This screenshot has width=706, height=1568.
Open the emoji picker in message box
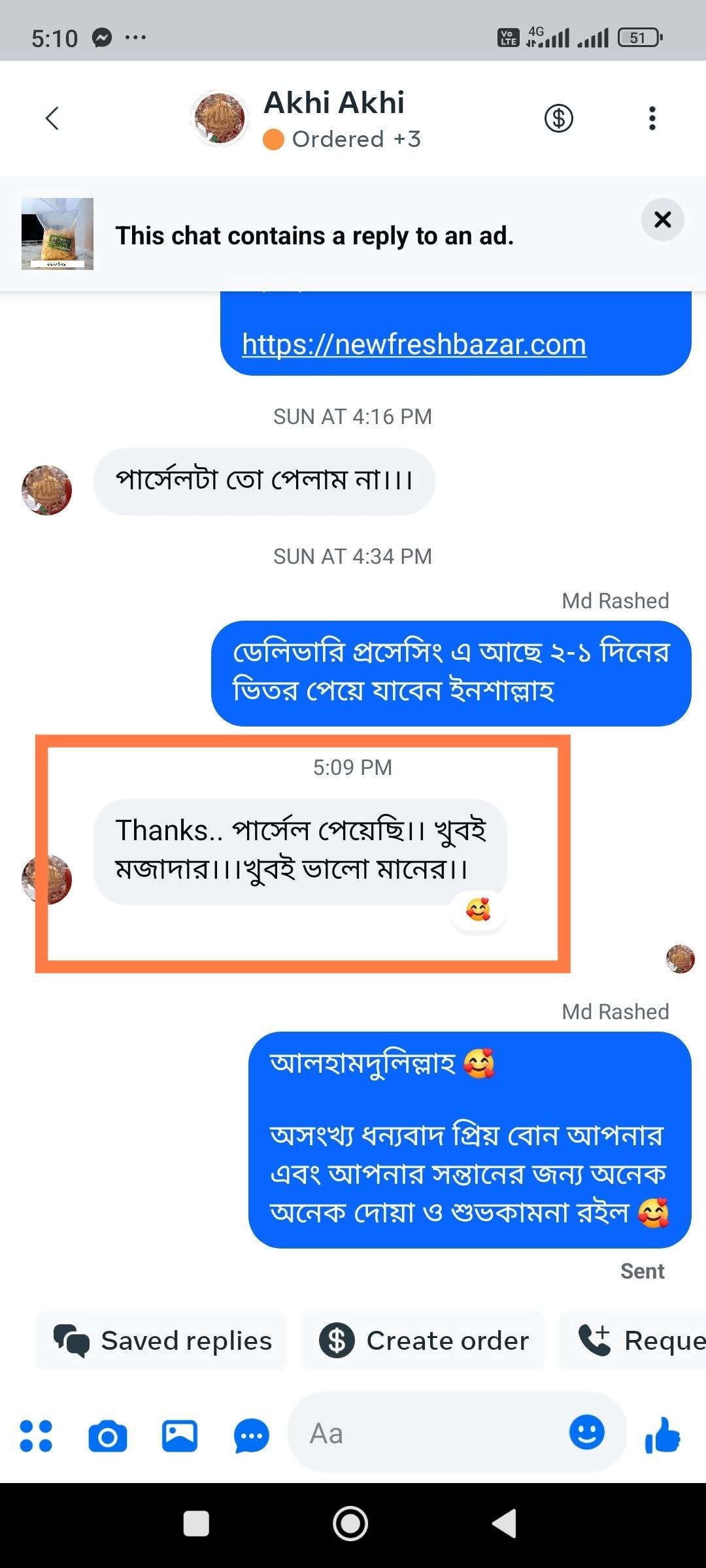coord(586,1433)
